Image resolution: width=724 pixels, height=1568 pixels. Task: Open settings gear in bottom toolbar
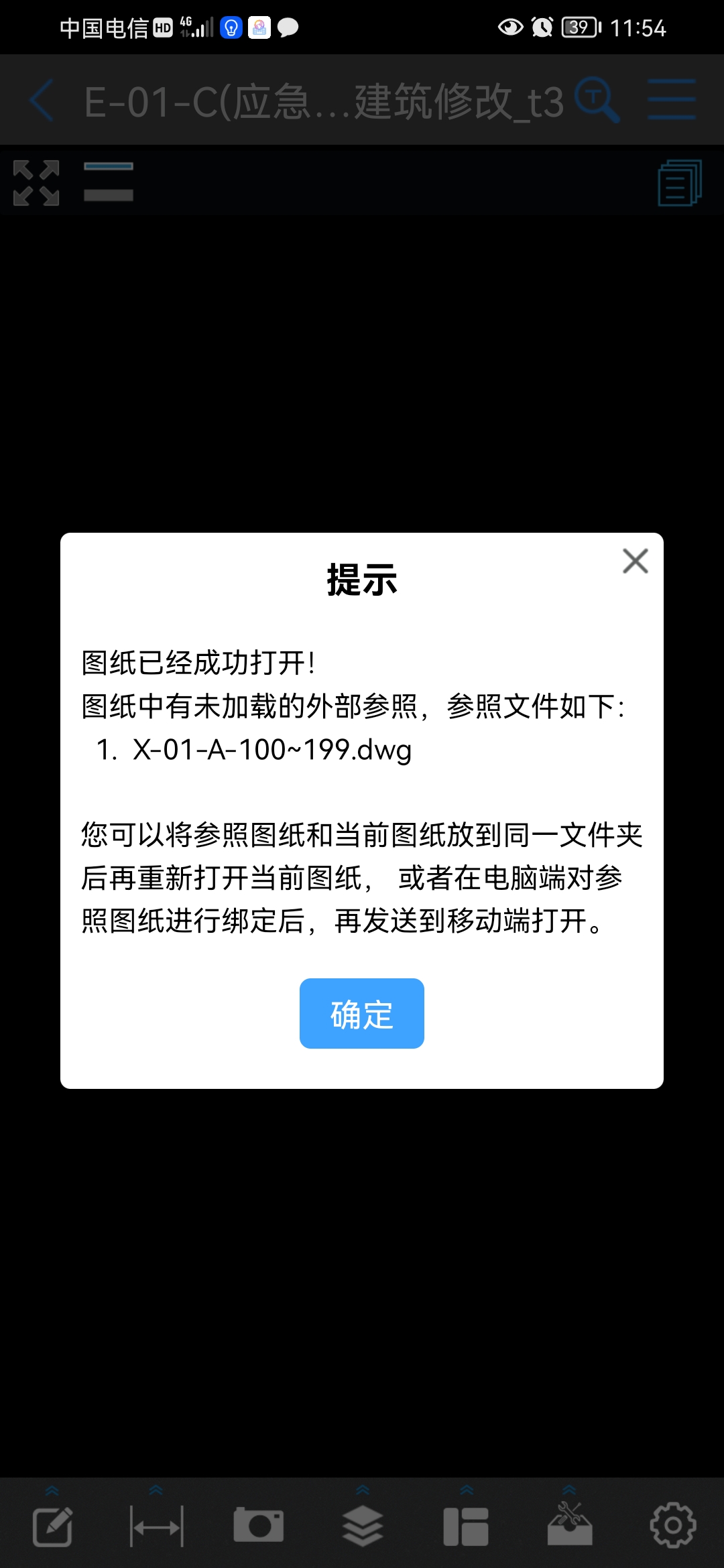pos(673,1526)
